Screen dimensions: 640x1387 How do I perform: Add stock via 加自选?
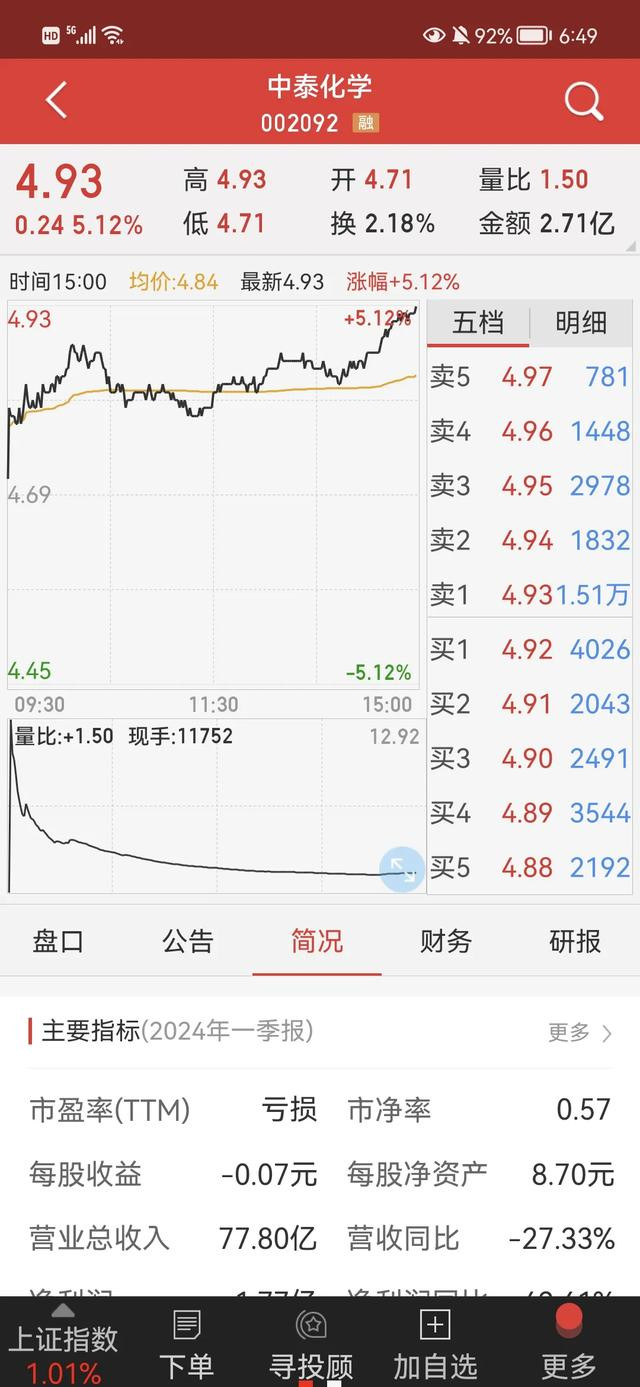[435, 1345]
